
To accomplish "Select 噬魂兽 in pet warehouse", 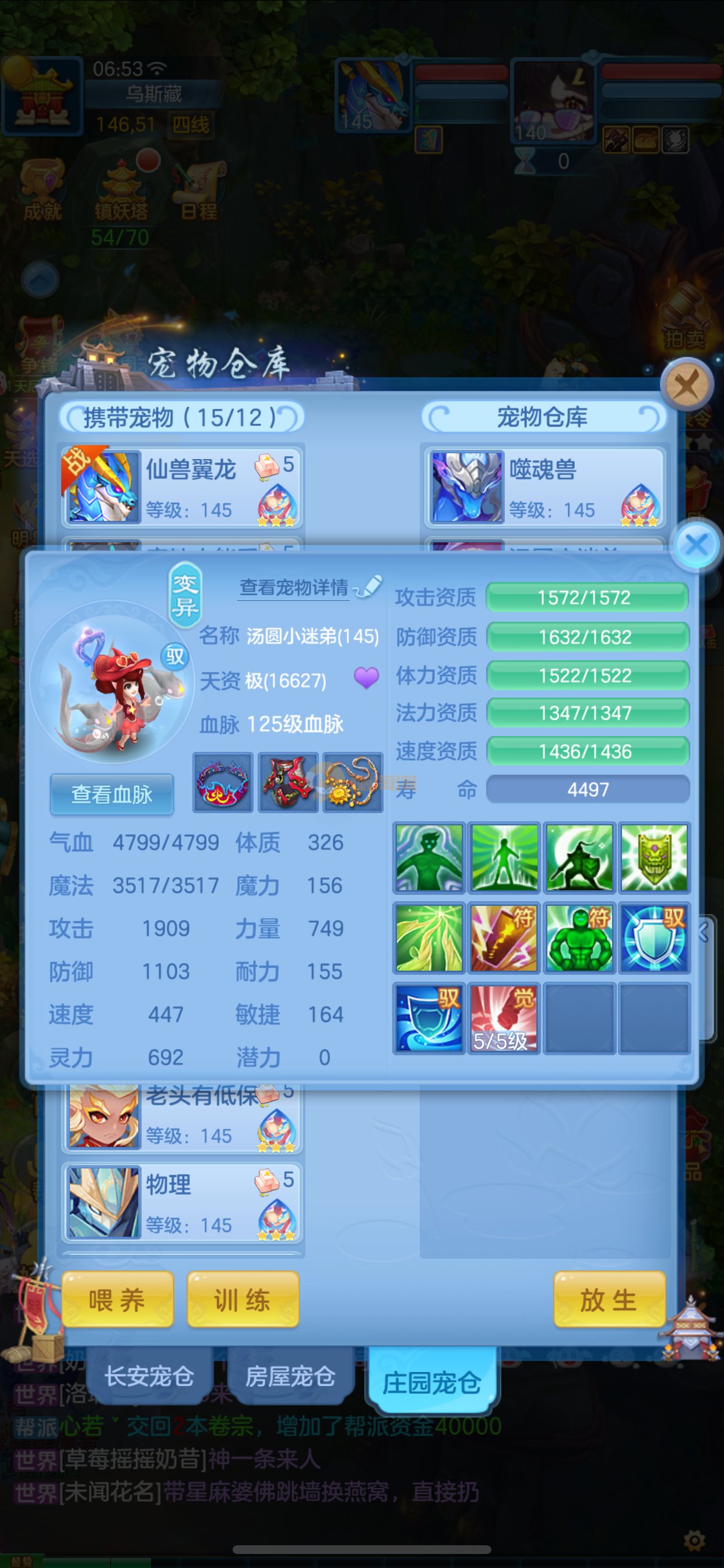I will click(543, 487).
